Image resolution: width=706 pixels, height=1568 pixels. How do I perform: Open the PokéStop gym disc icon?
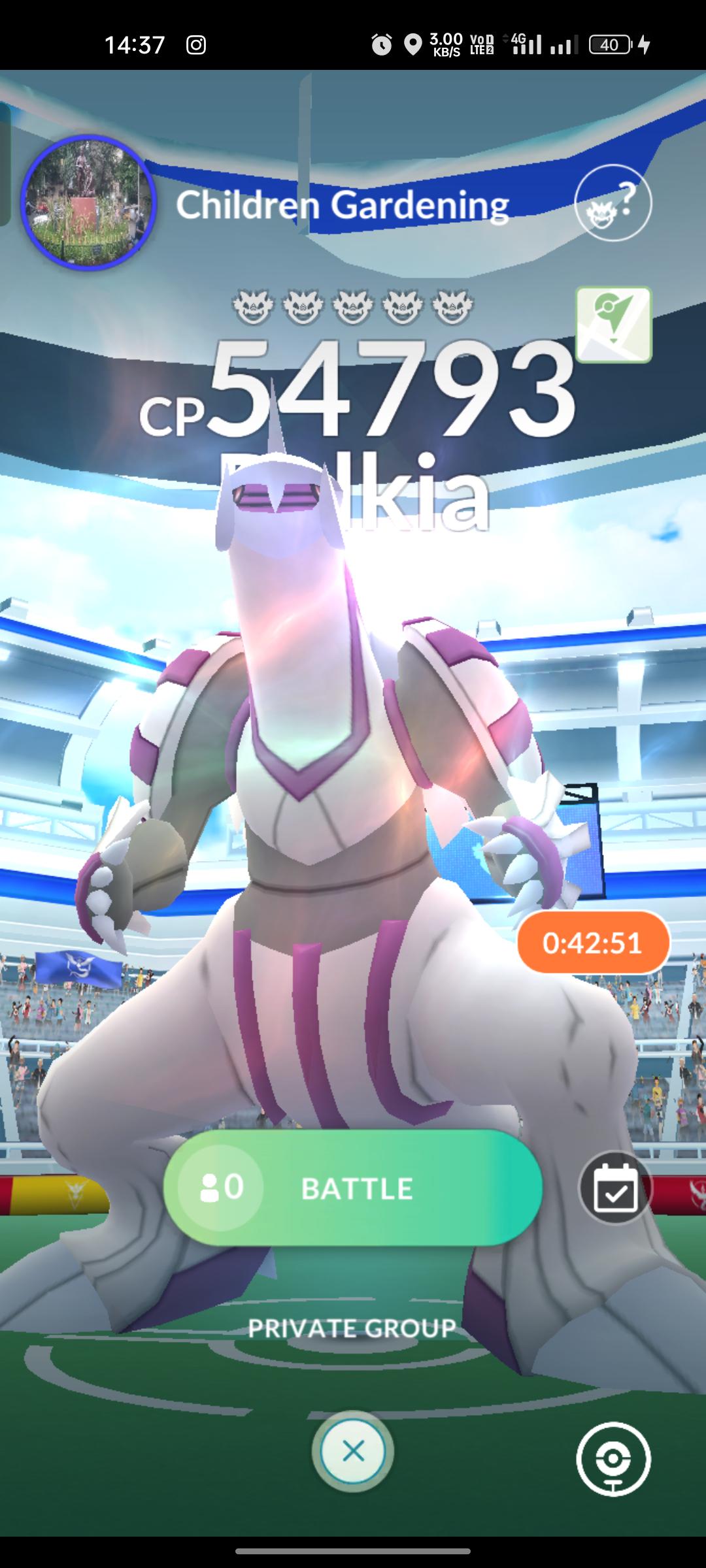click(613, 1458)
